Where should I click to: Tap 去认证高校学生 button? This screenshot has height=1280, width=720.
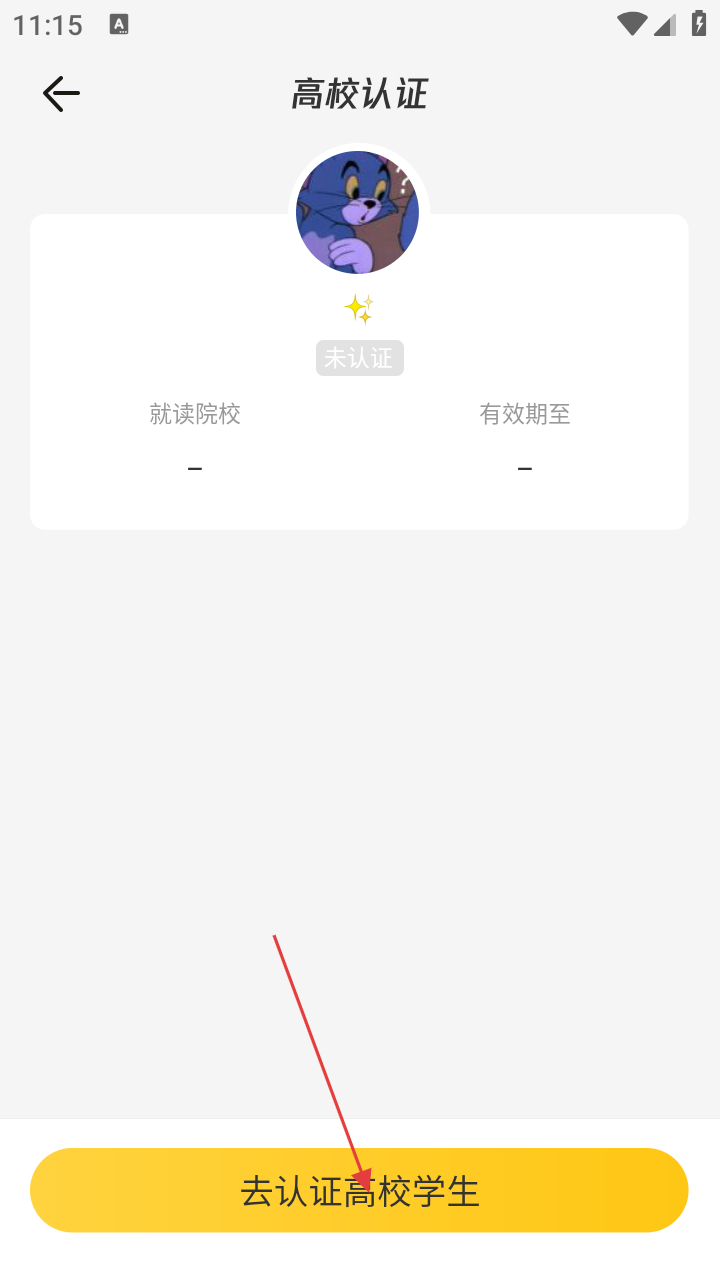pyautogui.click(x=359, y=1190)
